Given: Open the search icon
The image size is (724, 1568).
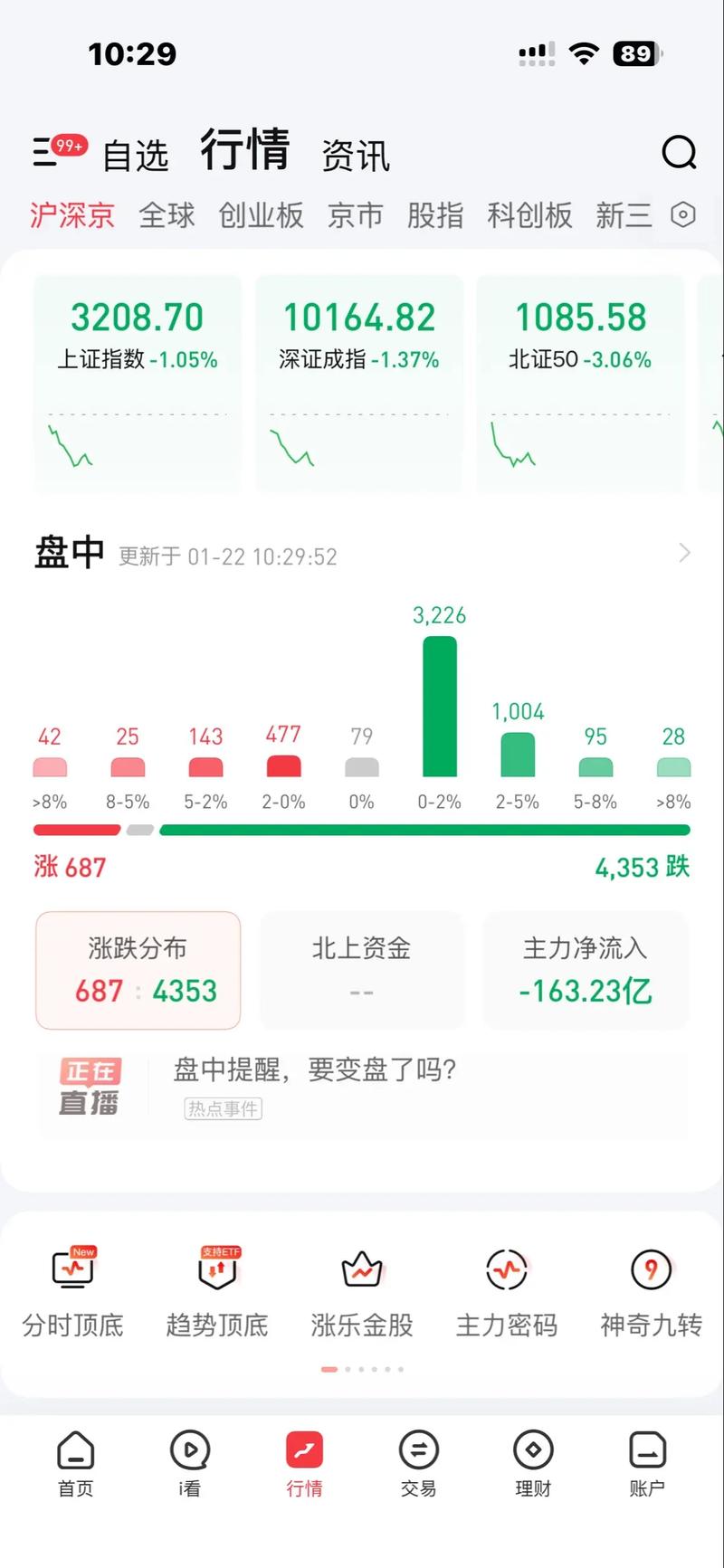Looking at the screenshot, I should click(679, 153).
